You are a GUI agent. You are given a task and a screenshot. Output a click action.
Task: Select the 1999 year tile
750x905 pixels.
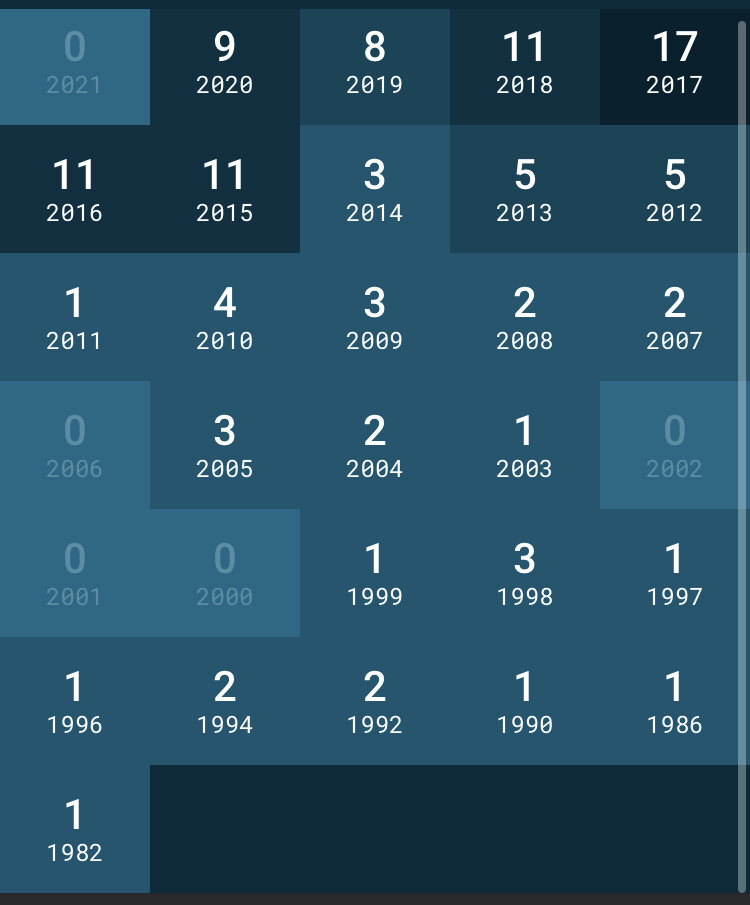click(374, 574)
